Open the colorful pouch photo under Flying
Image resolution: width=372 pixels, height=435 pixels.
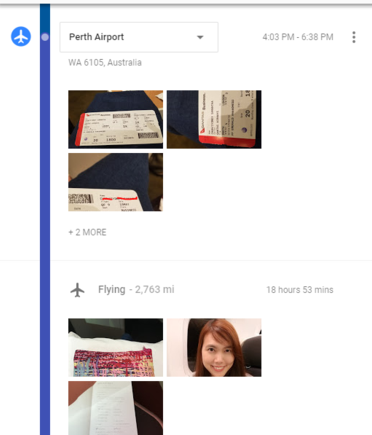[116, 348]
